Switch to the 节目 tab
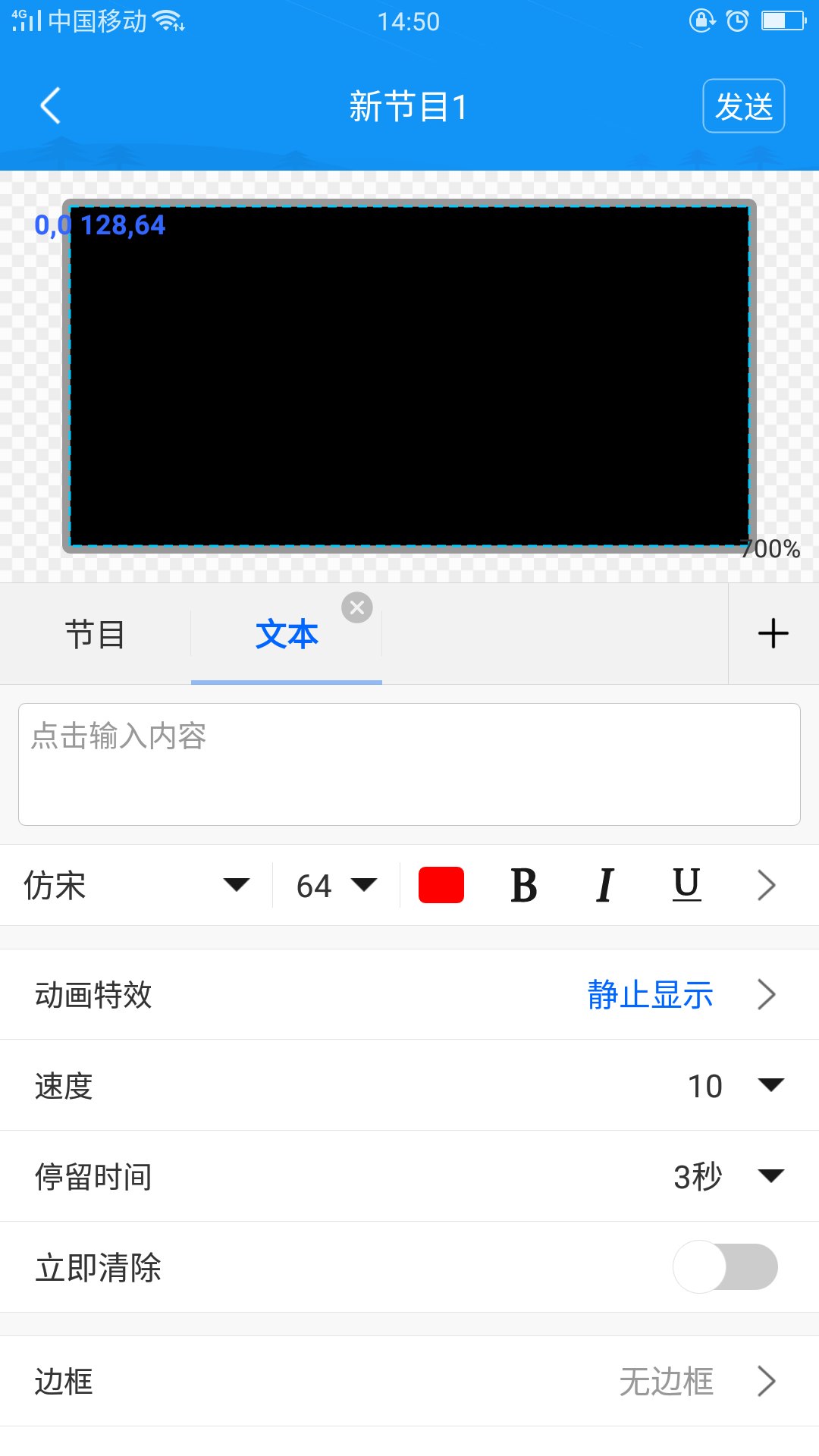Image resolution: width=819 pixels, height=1456 pixels. pyautogui.click(x=94, y=633)
